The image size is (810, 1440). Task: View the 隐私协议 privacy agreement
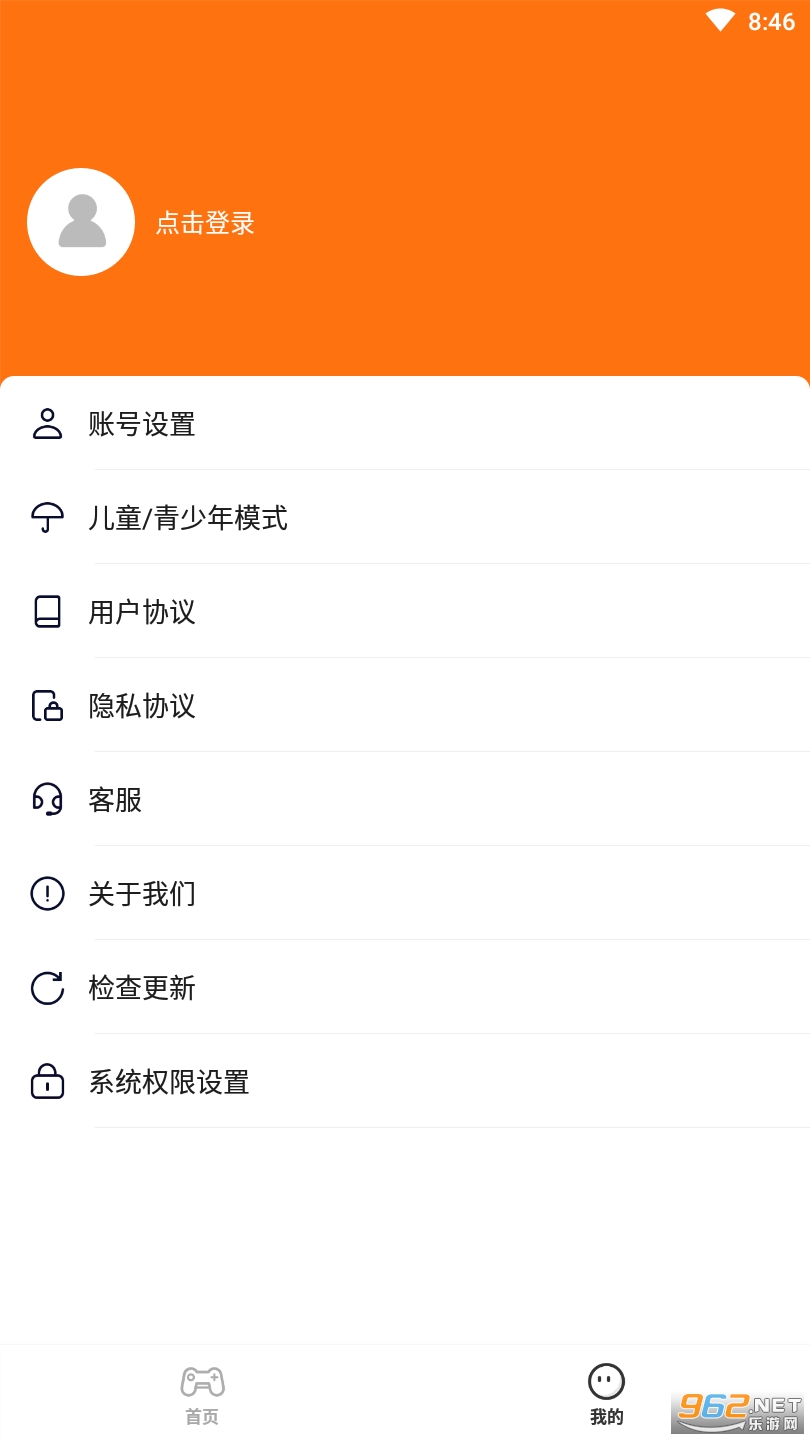point(142,706)
